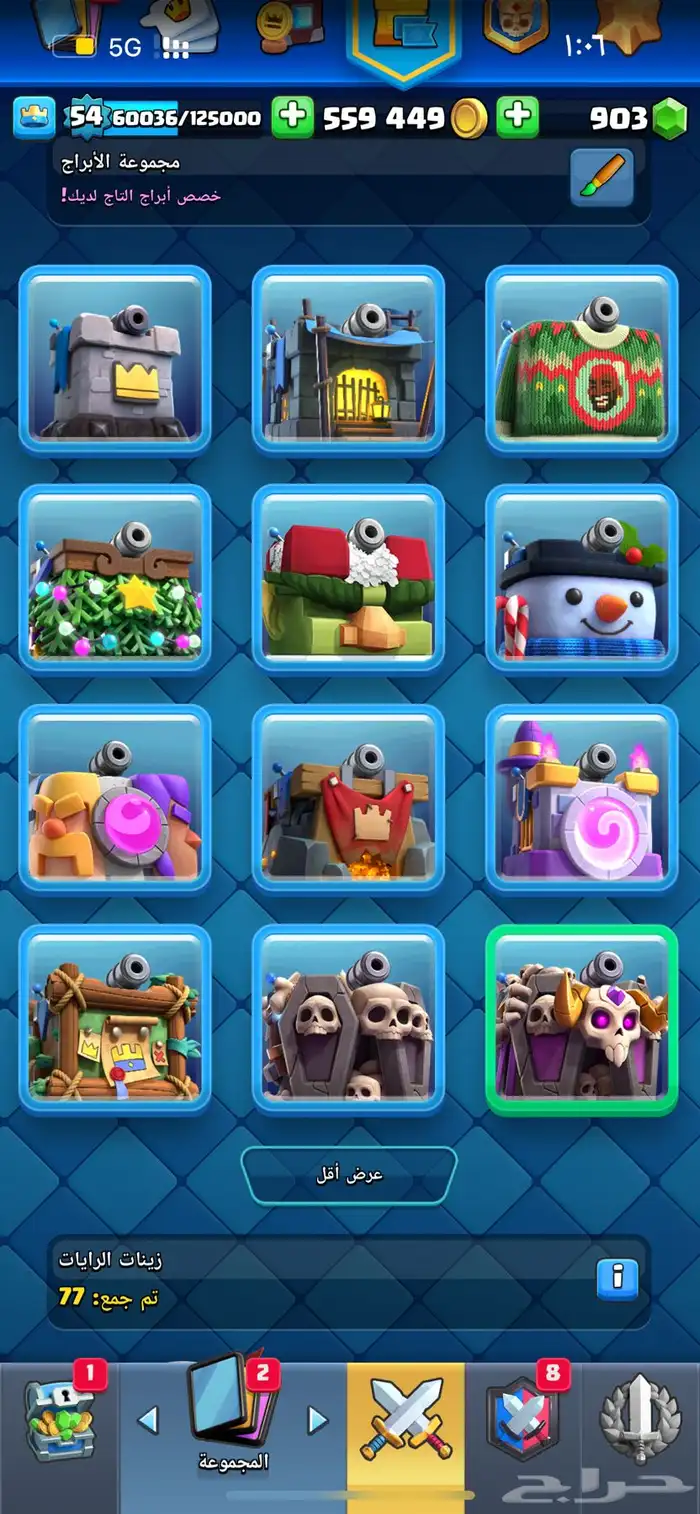Select the green Christmas sweater tower skin
Image resolution: width=700 pixels, height=1514 pixels.
coord(581,360)
